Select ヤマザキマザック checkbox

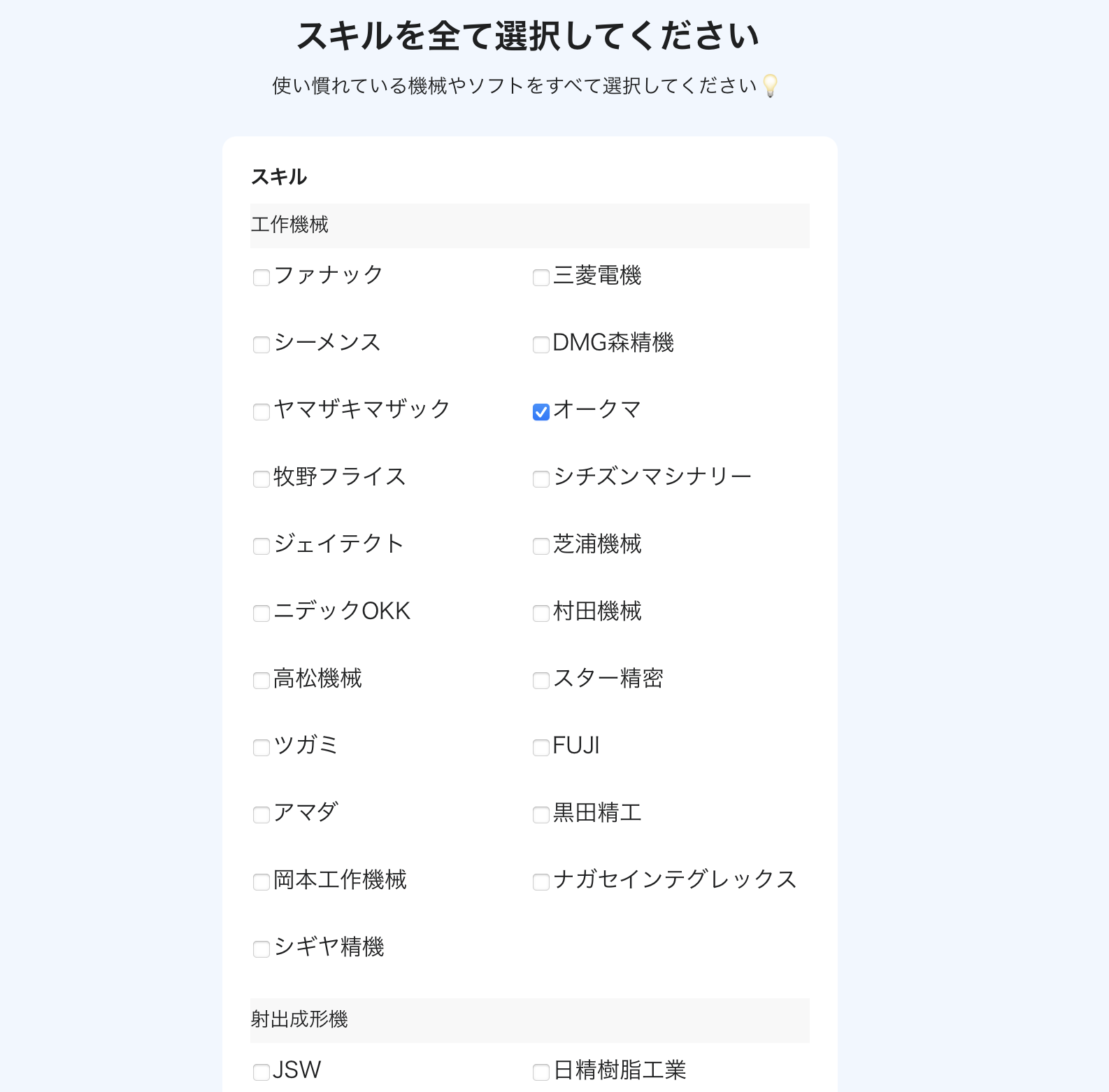262,412
